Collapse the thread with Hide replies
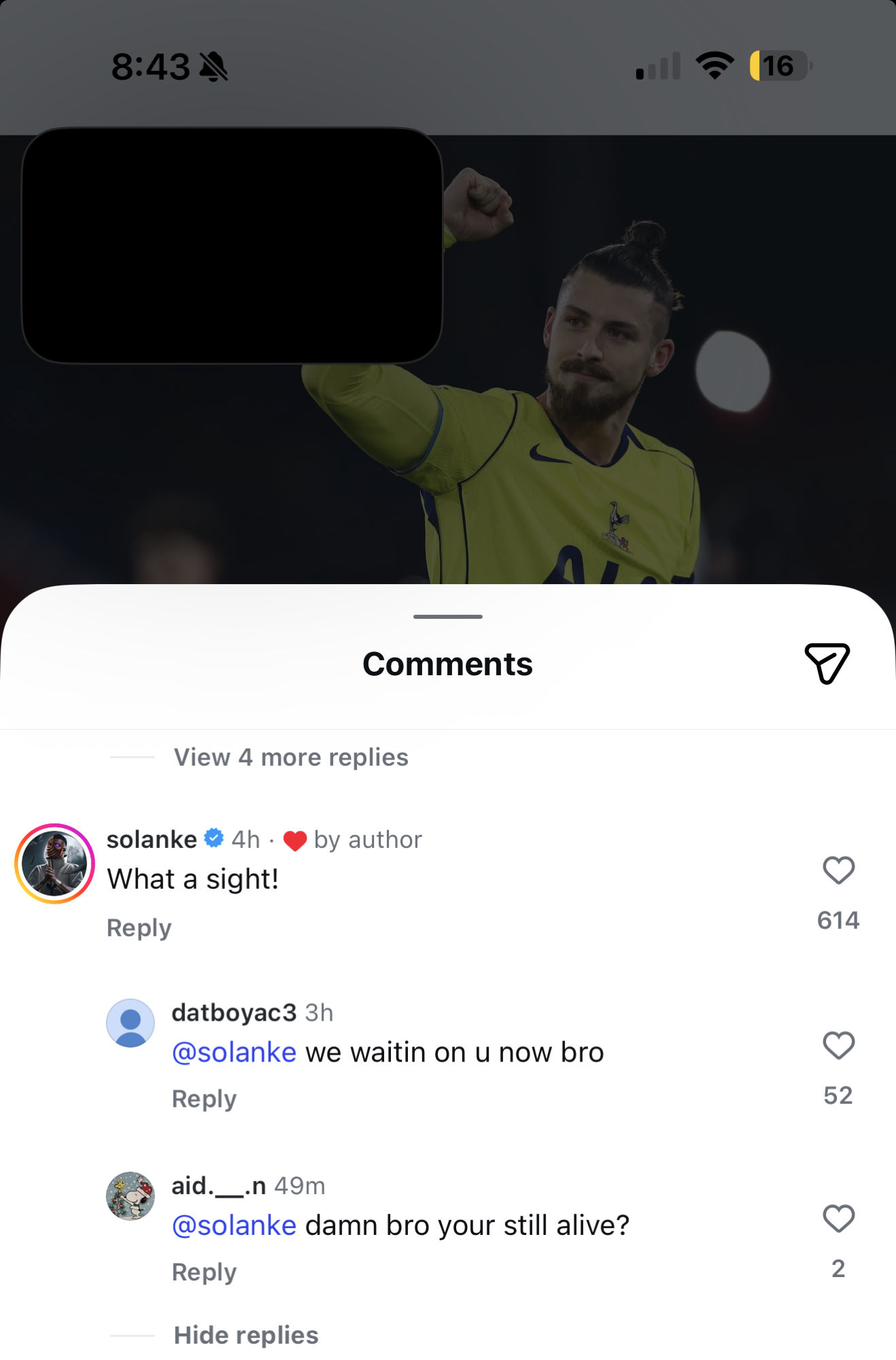The height and width of the screenshot is (1360, 896). tap(245, 1335)
